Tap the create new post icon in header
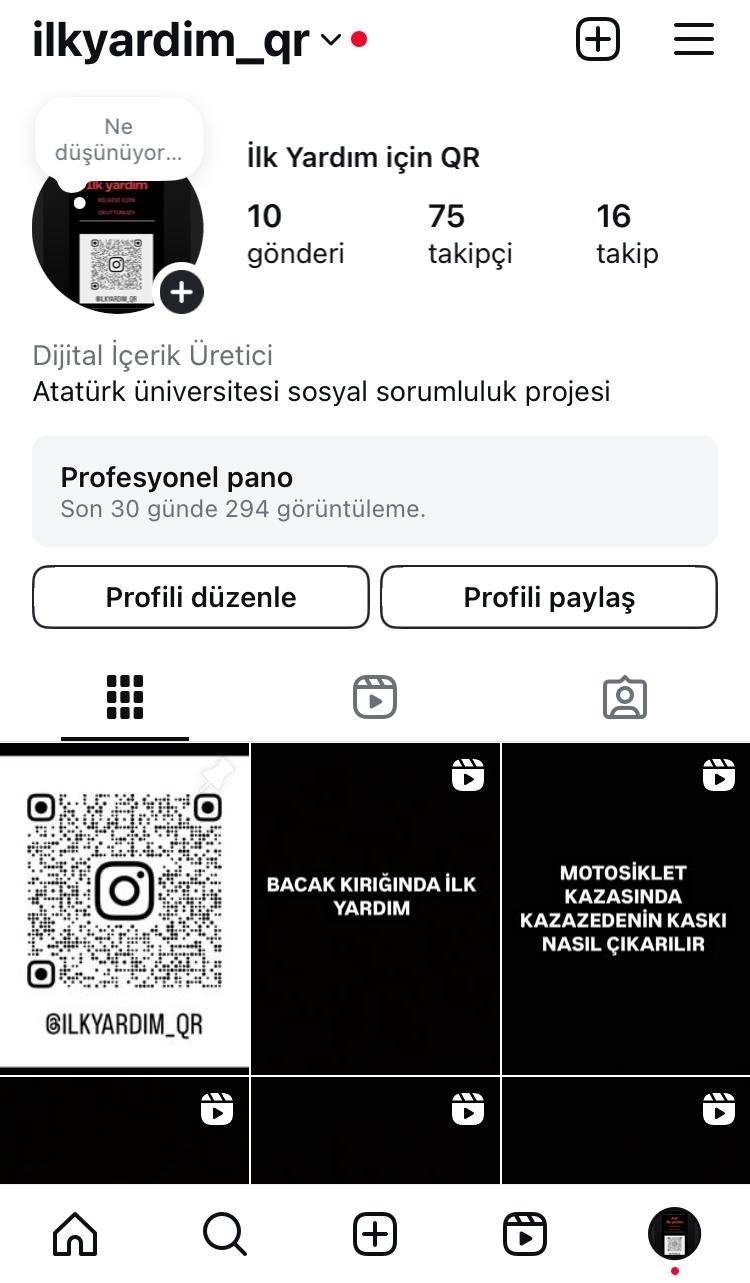This screenshot has height=1283, width=750. [x=598, y=40]
